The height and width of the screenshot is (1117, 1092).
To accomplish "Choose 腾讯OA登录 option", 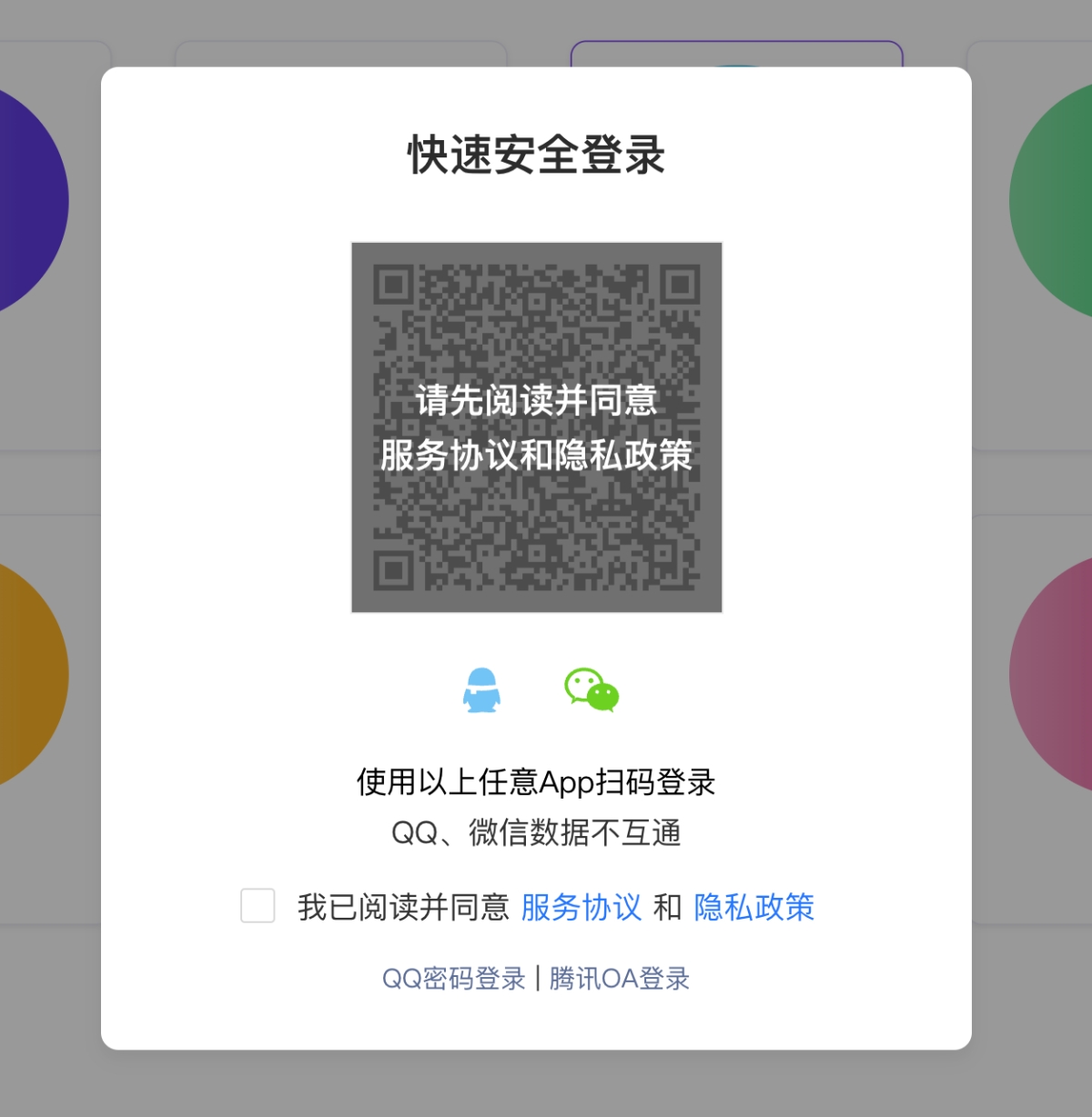I will 620,979.
